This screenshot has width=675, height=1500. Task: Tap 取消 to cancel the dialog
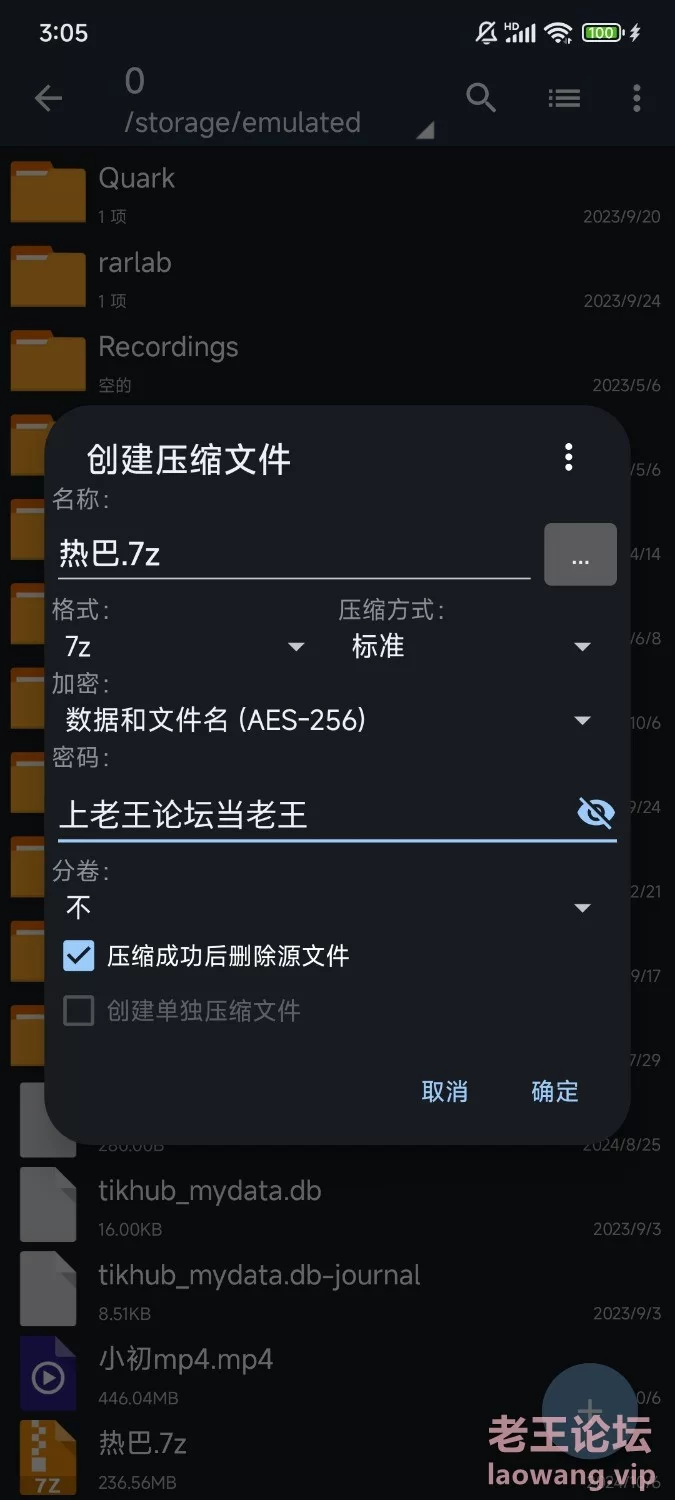point(445,1091)
